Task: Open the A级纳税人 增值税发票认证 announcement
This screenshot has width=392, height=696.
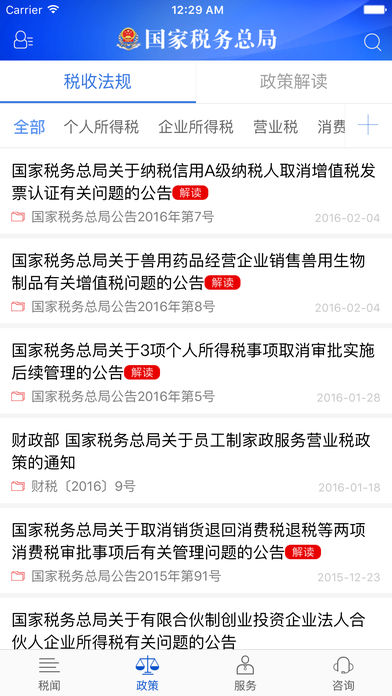Action: pyautogui.click(x=196, y=192)
